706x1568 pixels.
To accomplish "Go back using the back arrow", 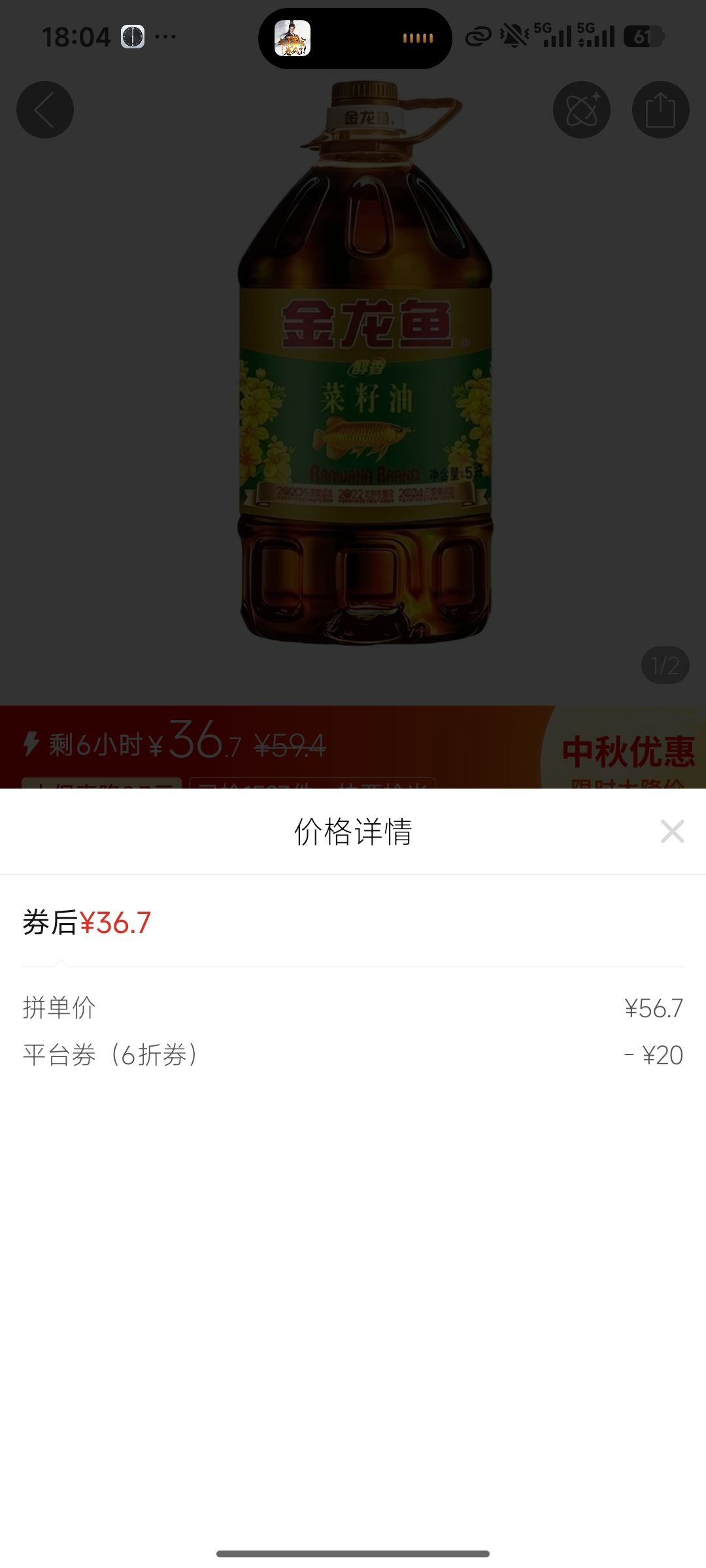I will [x=45, y=110].
